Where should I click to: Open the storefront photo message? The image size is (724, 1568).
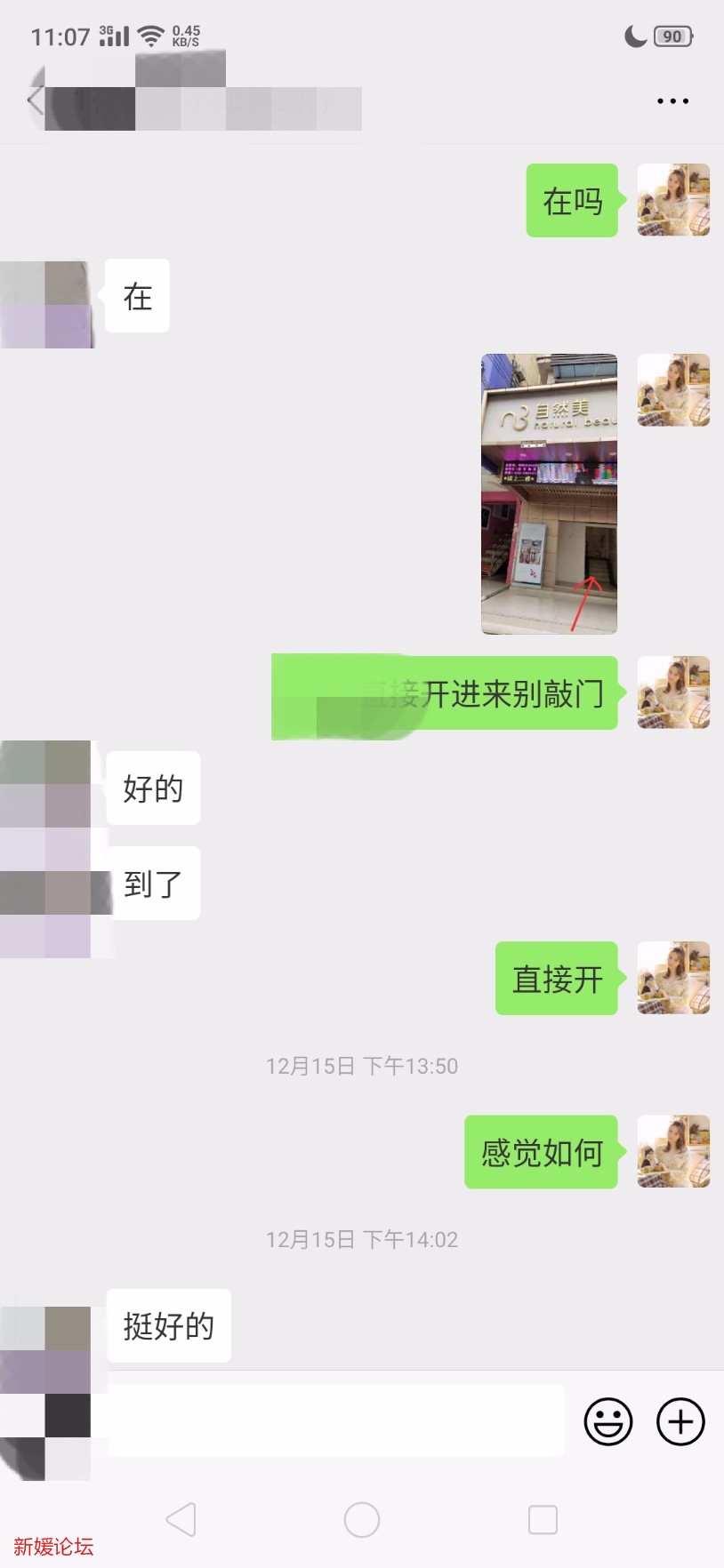(x=549, y=493)
